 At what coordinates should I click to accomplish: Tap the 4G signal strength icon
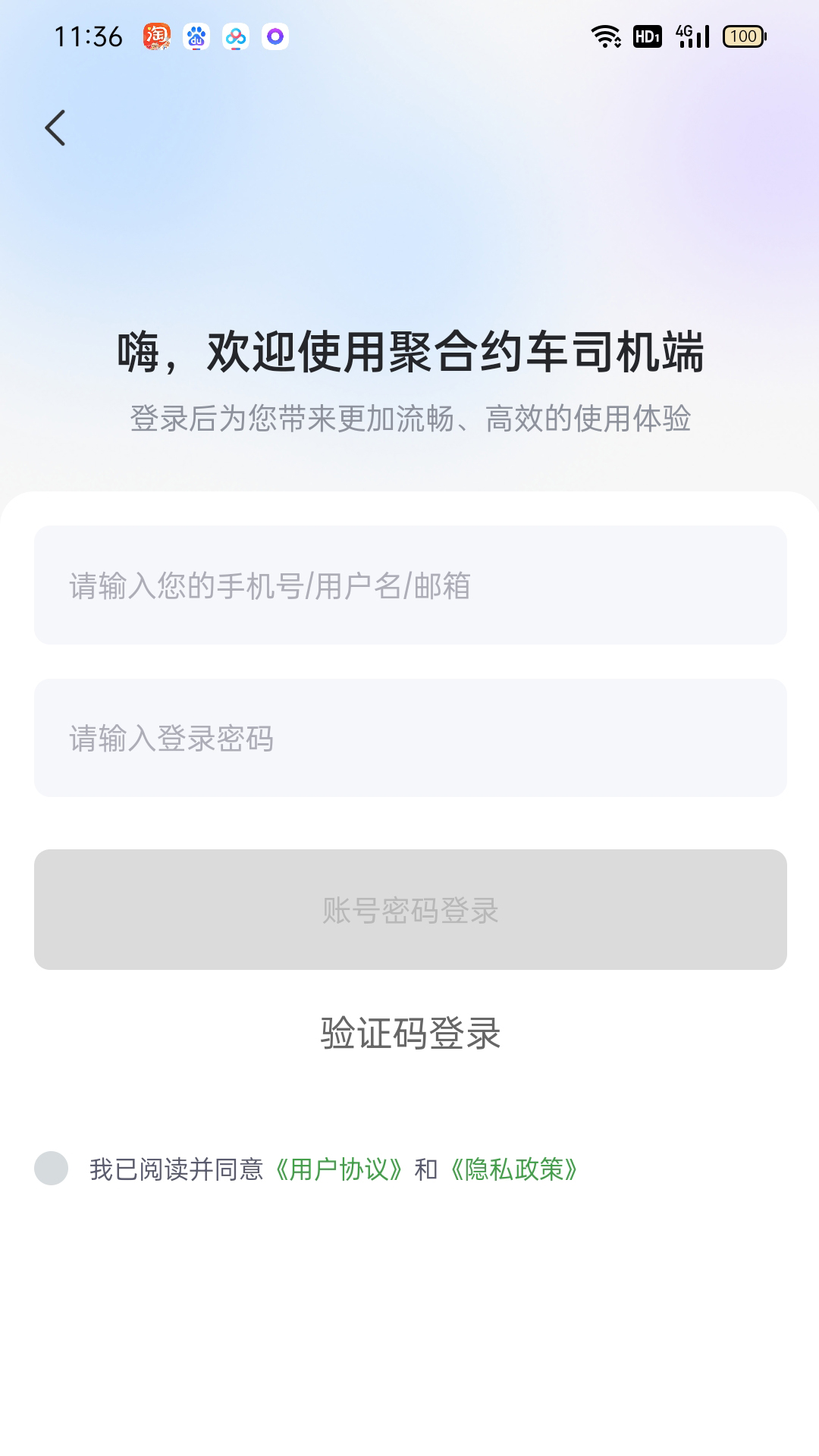pyautogui.click(x=692, y=36)
